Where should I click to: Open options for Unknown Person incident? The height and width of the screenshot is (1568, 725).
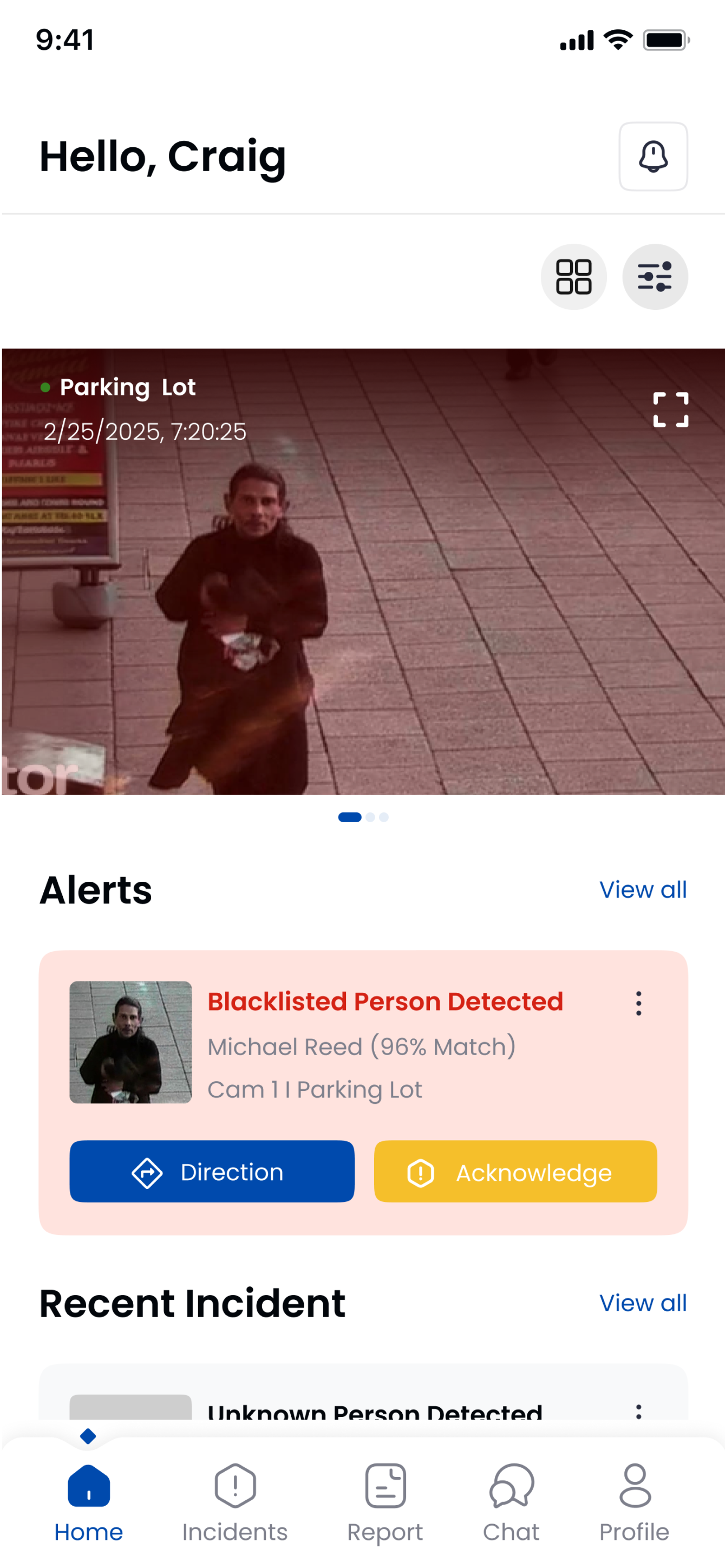pyautogui.click(x=638, y=1411)
